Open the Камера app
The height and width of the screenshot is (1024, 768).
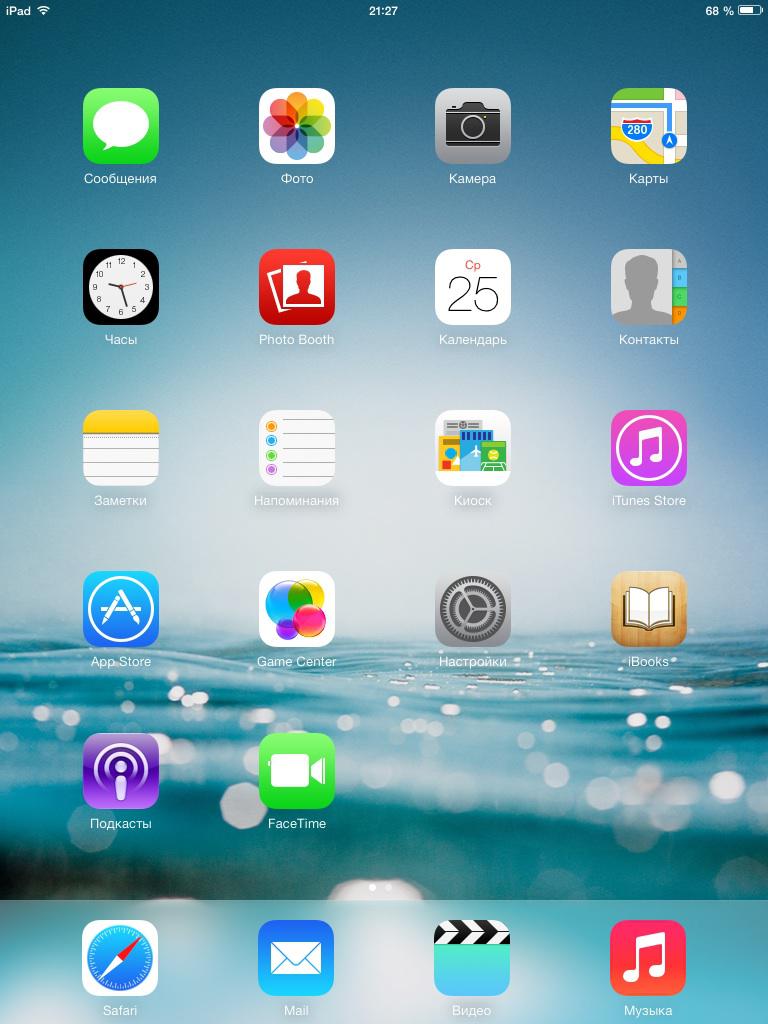pos(473,126)
